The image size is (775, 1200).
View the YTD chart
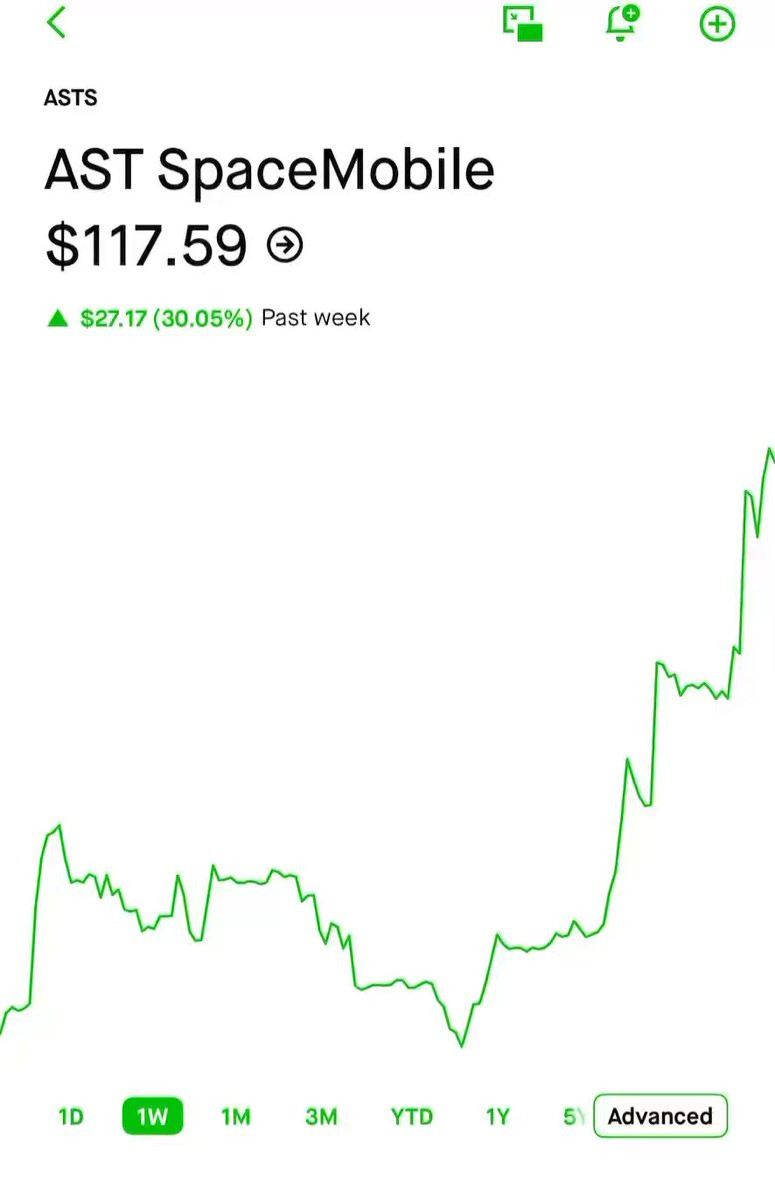point(412,1116)
